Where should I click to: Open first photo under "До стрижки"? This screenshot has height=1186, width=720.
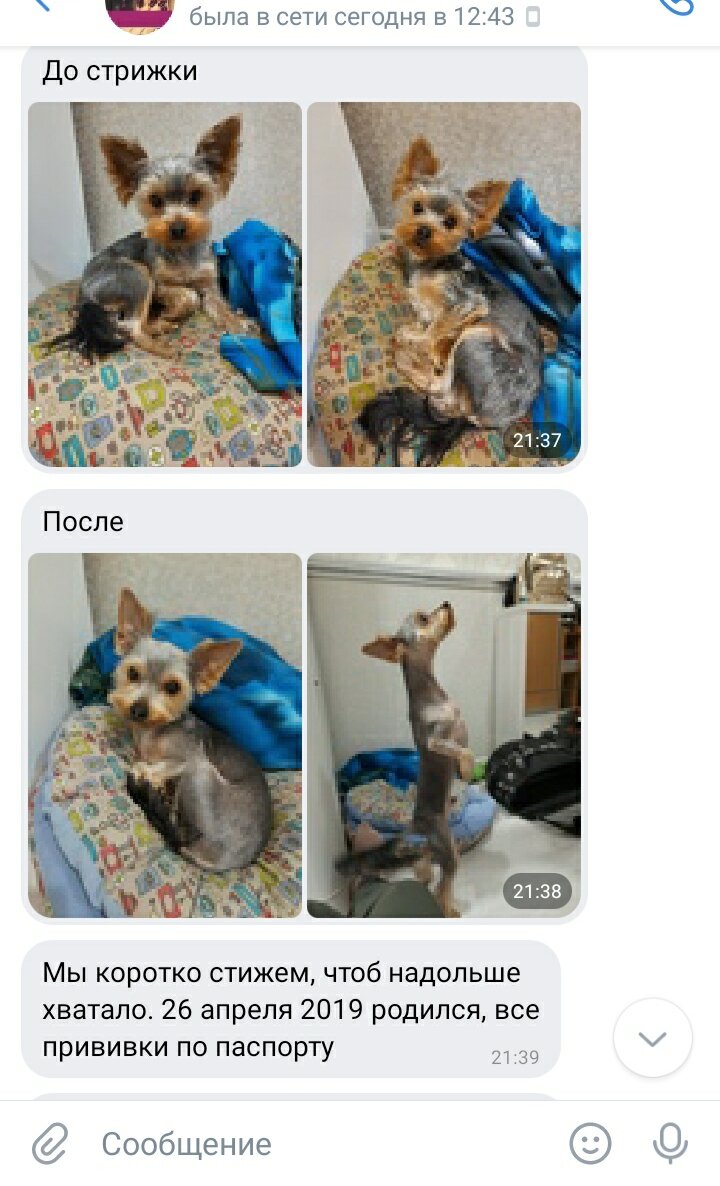point(165,284)
